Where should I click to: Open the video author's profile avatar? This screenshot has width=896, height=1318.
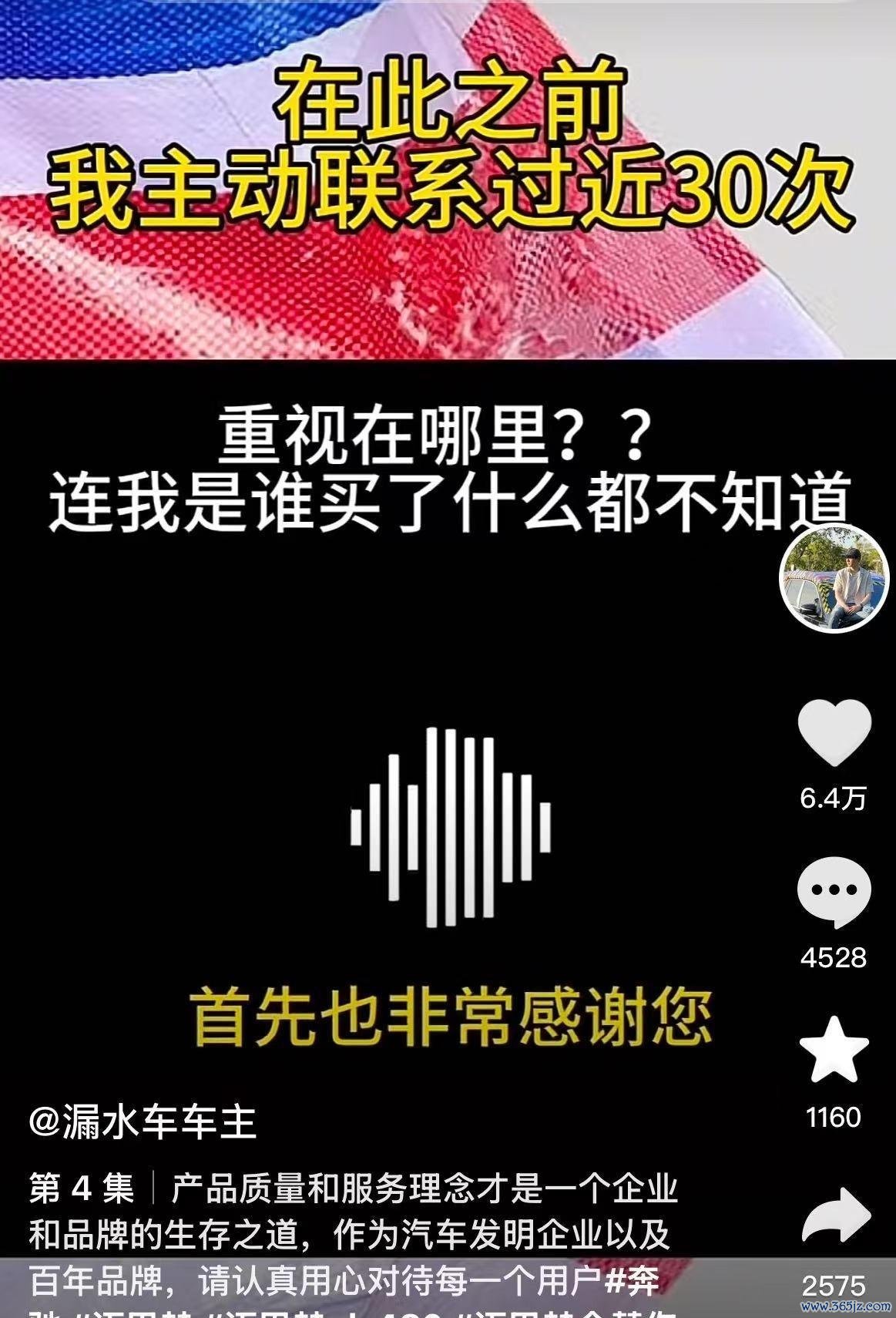click(834, 578)
